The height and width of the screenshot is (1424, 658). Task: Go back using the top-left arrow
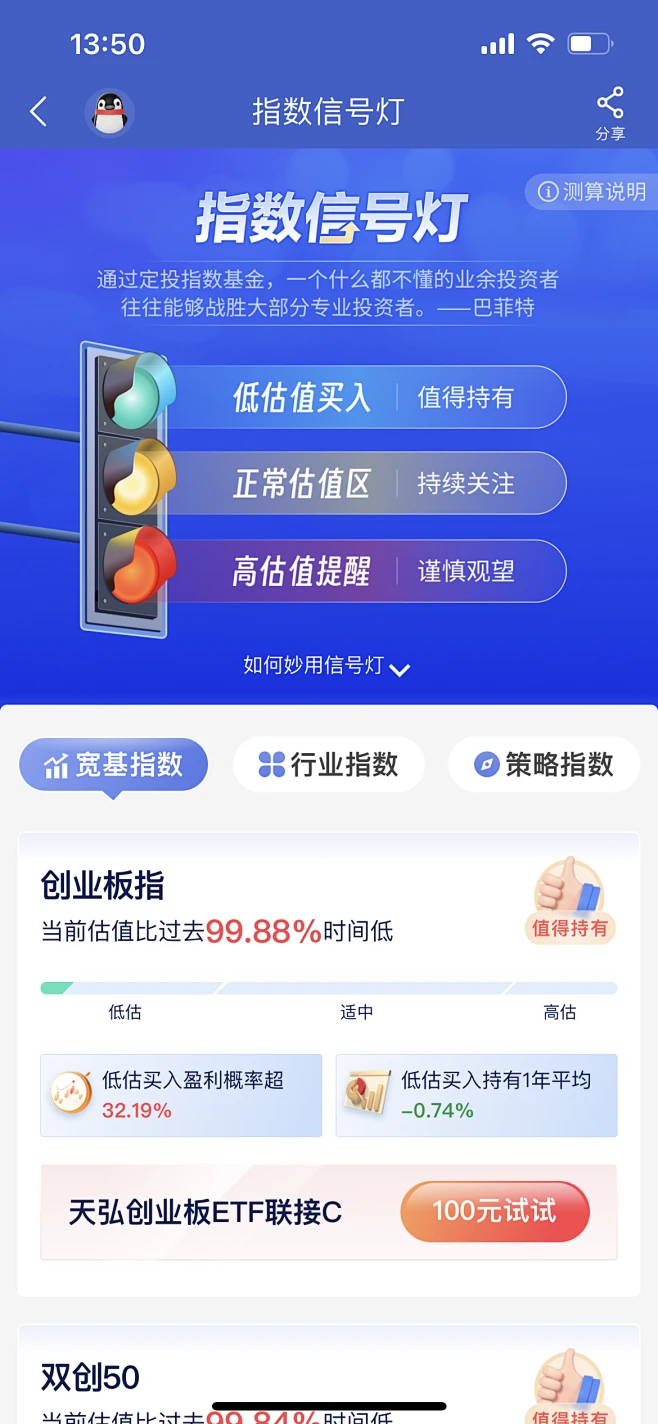coord(39,111)
